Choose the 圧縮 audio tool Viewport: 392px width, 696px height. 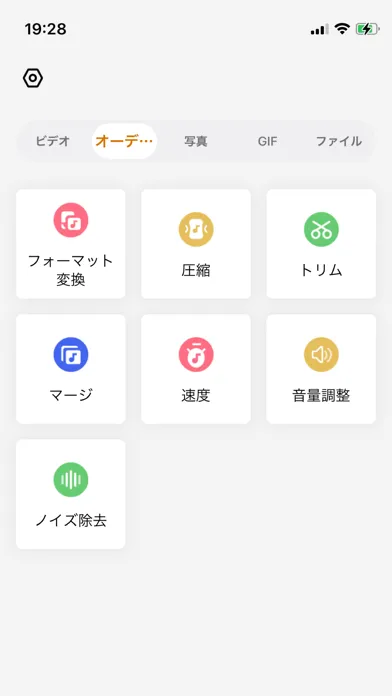pos(196,244)
